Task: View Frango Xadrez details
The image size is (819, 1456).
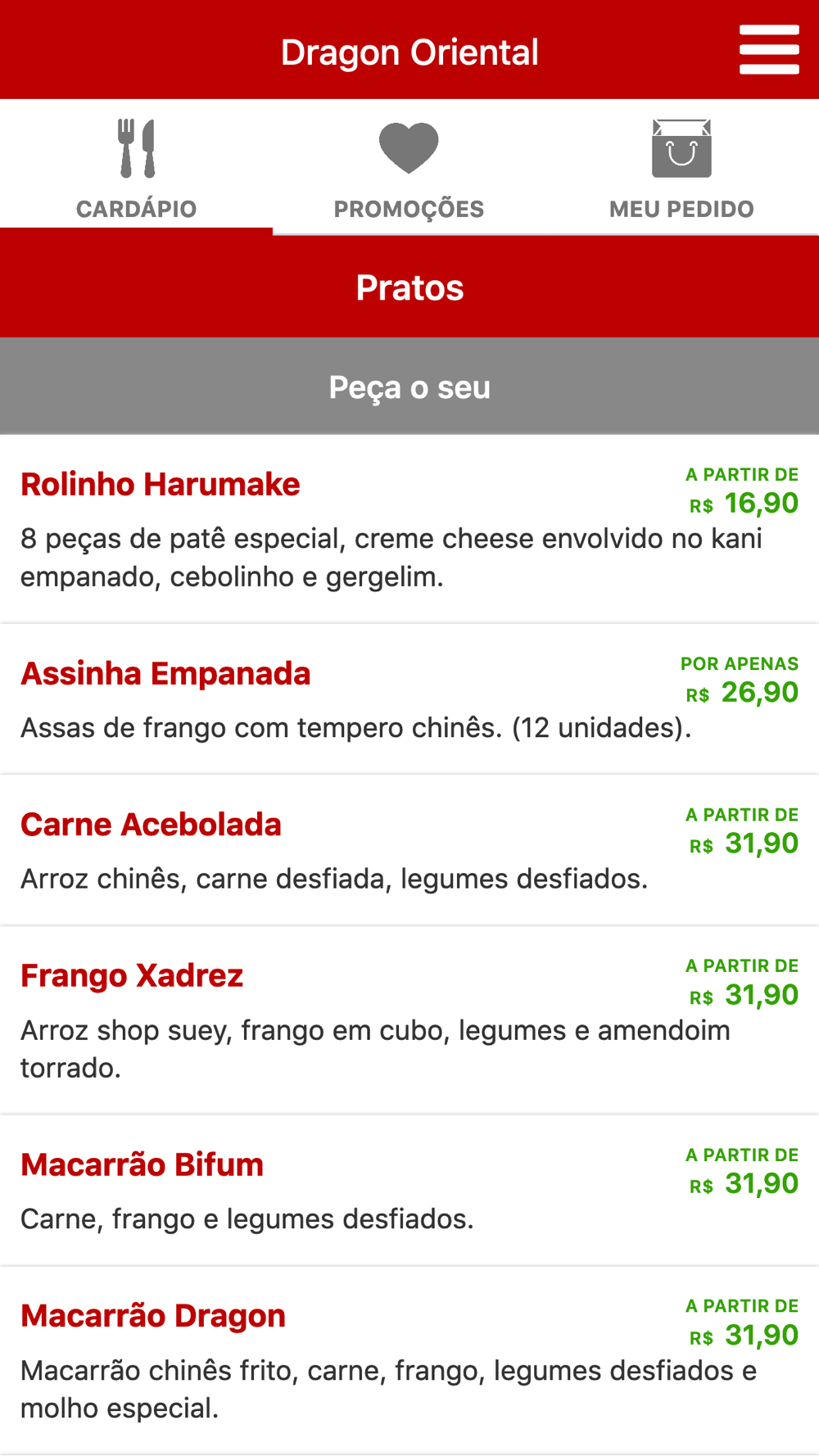Action: coord(409,1020)
